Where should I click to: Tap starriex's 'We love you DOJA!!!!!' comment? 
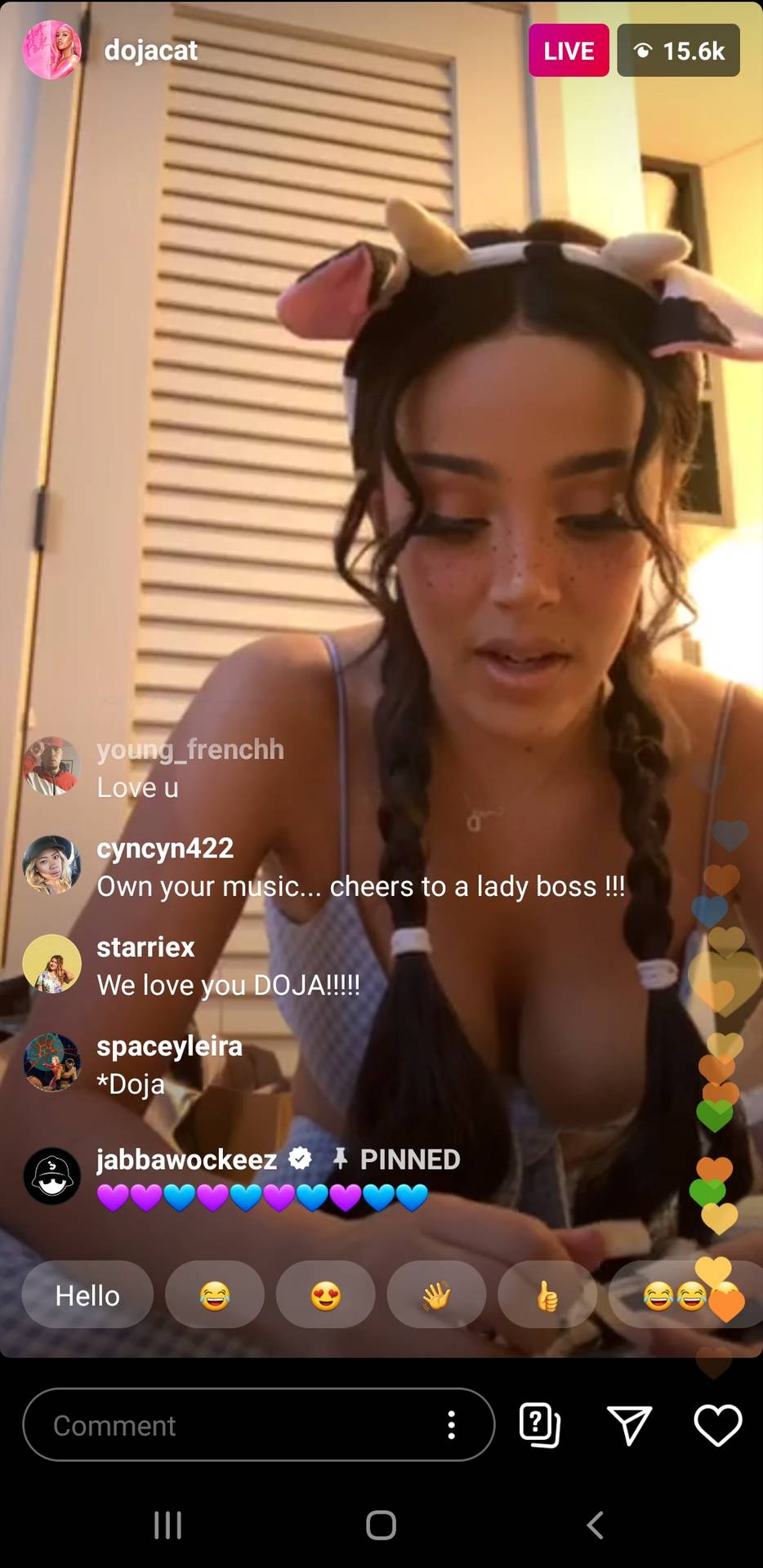229,984
